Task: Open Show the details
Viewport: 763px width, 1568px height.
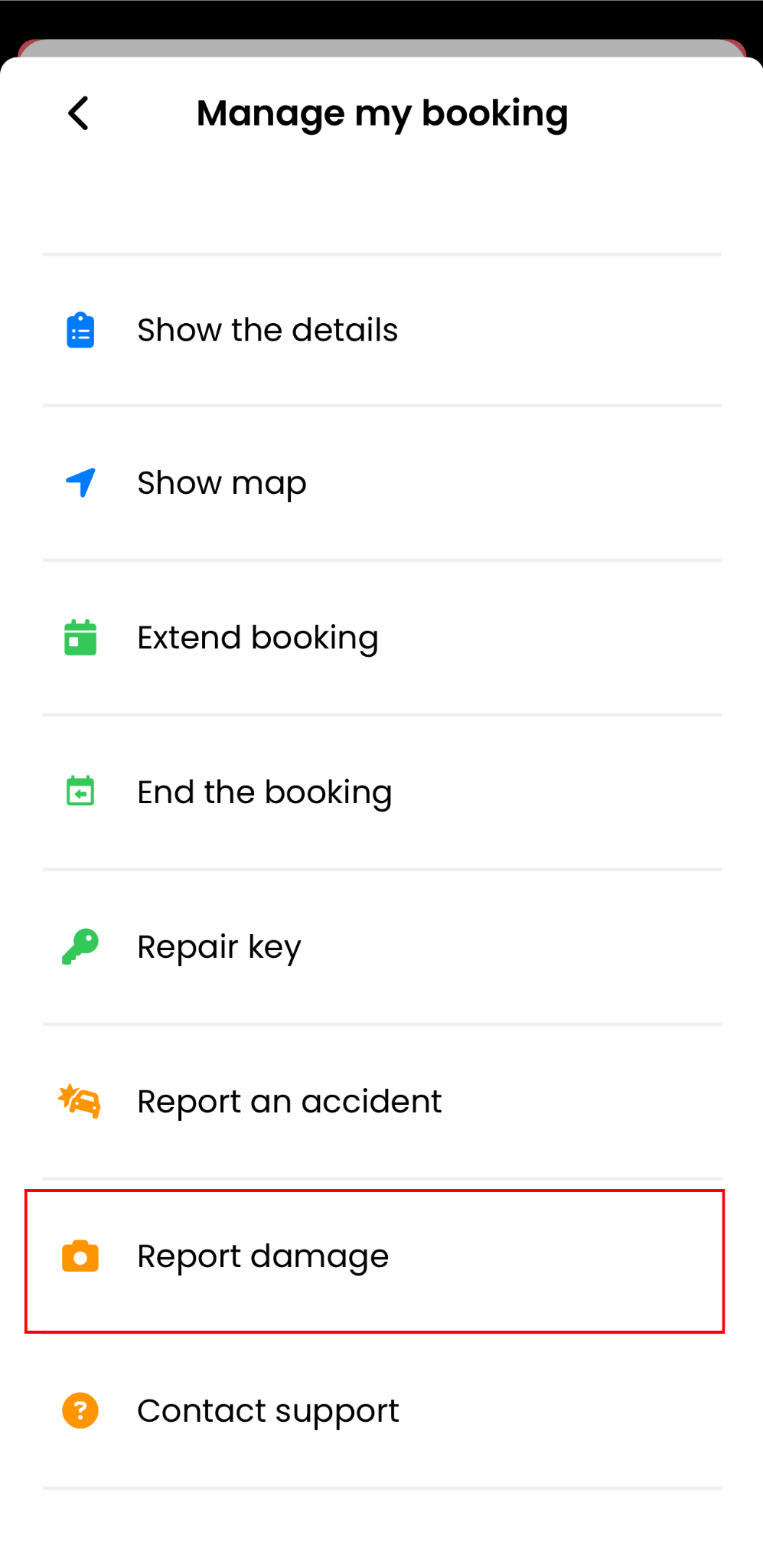Action: coord(382,330)
